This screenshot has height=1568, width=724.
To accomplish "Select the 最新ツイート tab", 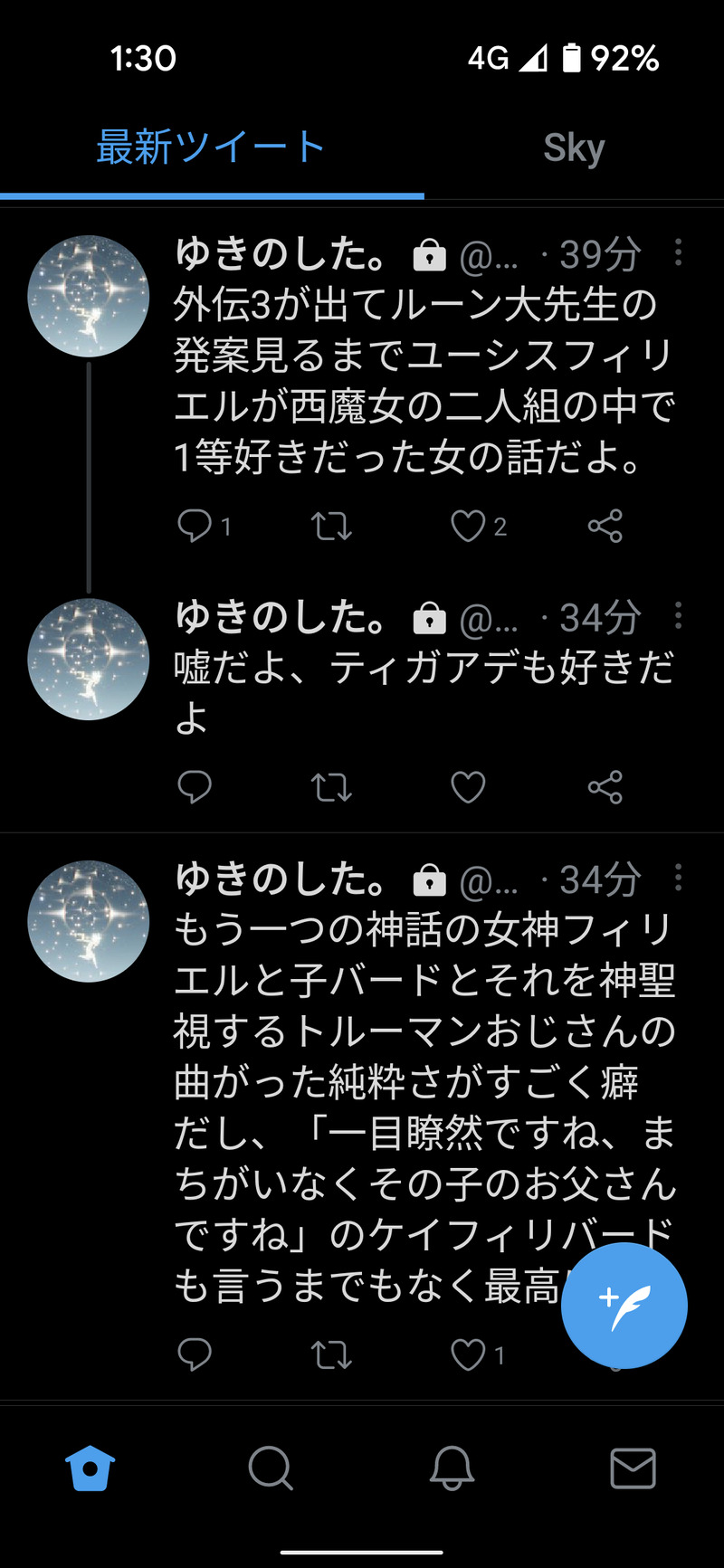I will tap(211, 147).
